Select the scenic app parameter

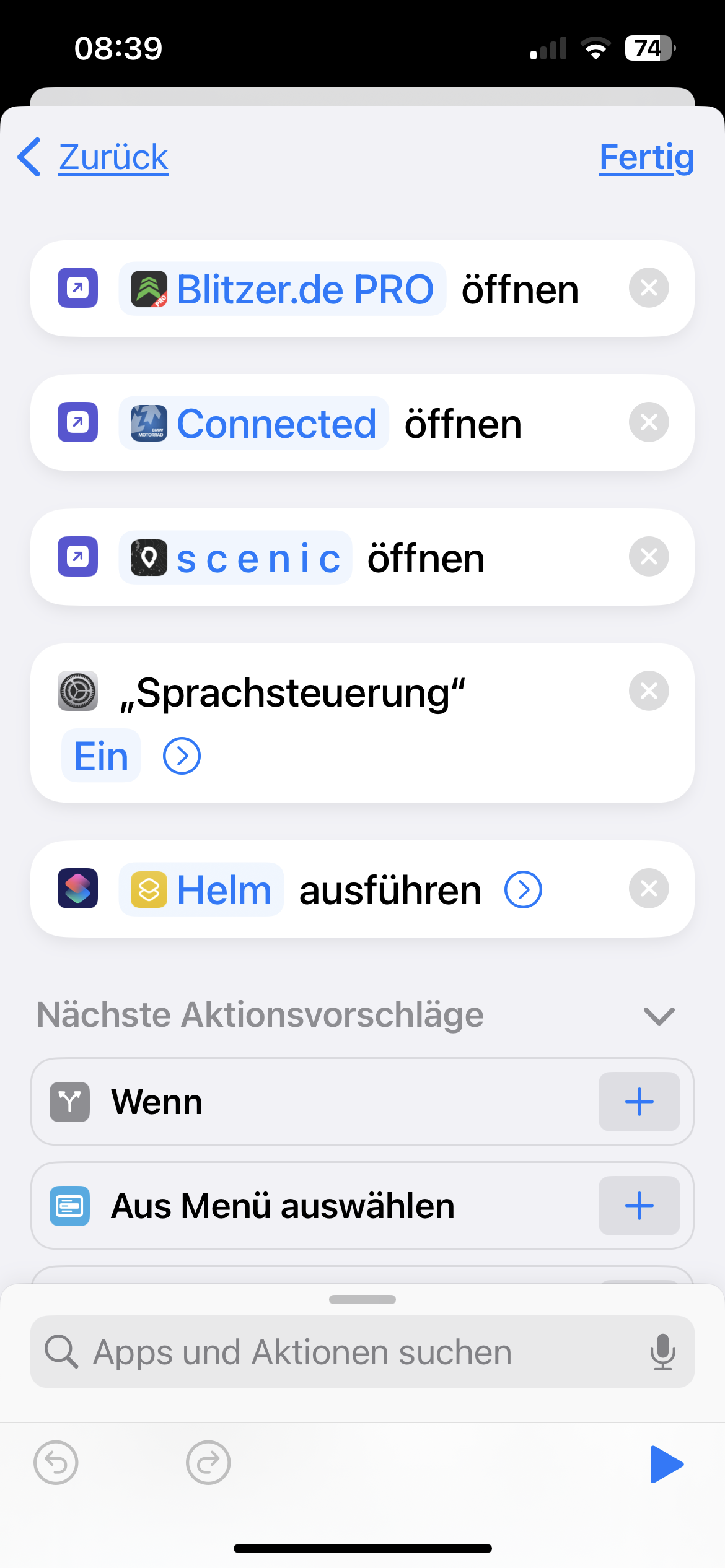point(235,558)
